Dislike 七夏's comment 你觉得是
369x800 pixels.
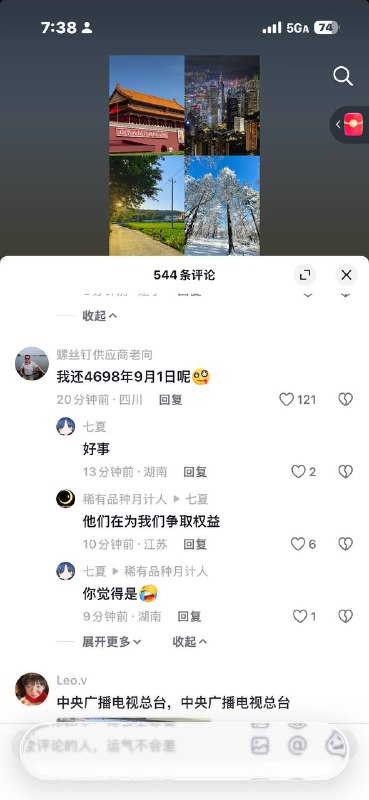[346, 617]
